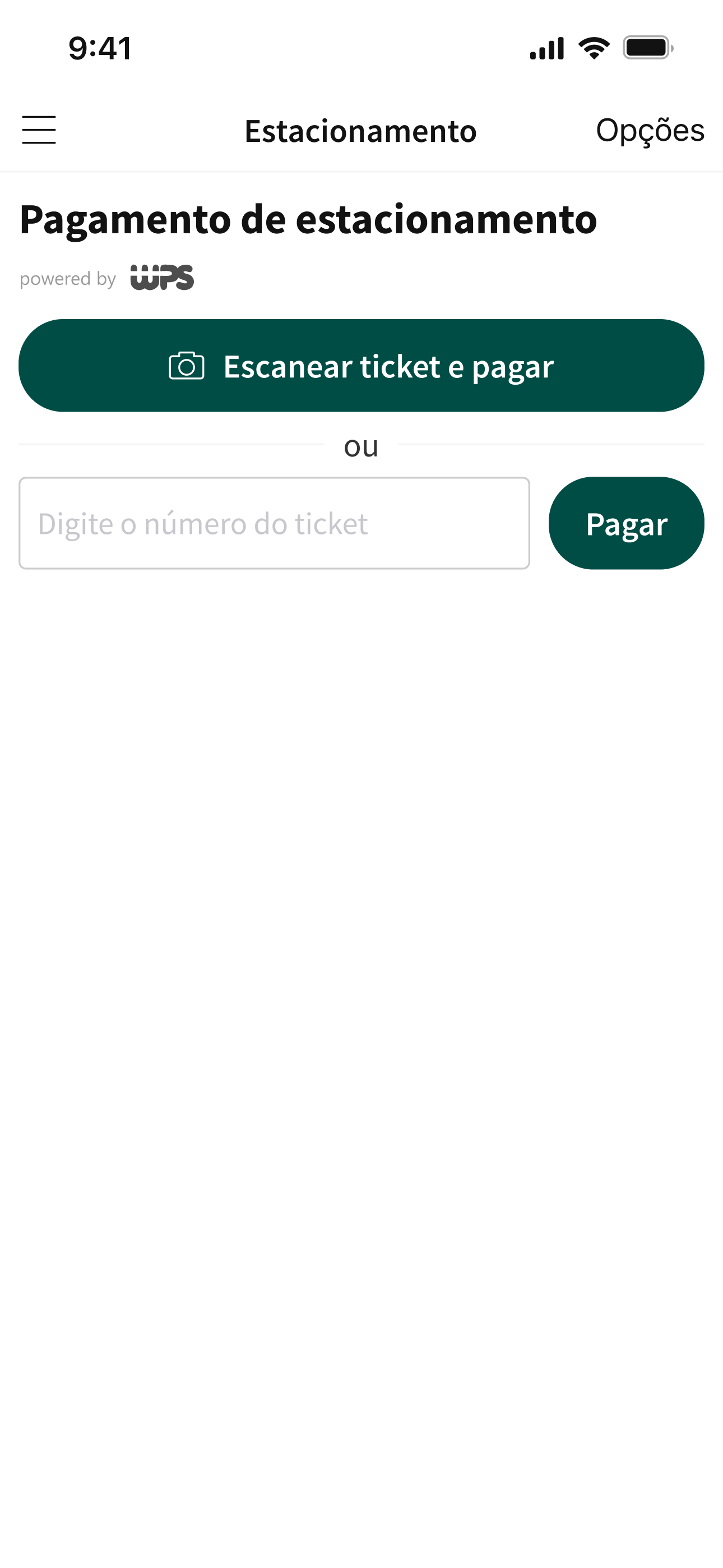Screen dimensions: 723x1568
Task: Focus the ticket number input field
Action: [x=275, y=523]
